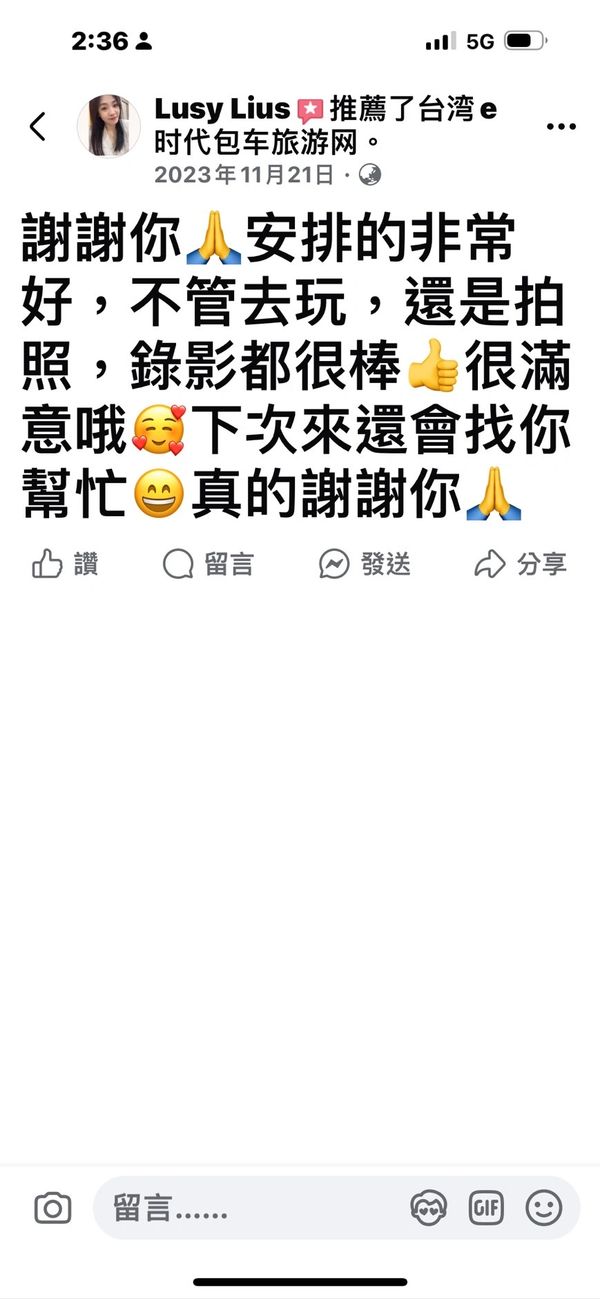
Task: Go back with the top-left arrow
Action: tap(38, 127)
